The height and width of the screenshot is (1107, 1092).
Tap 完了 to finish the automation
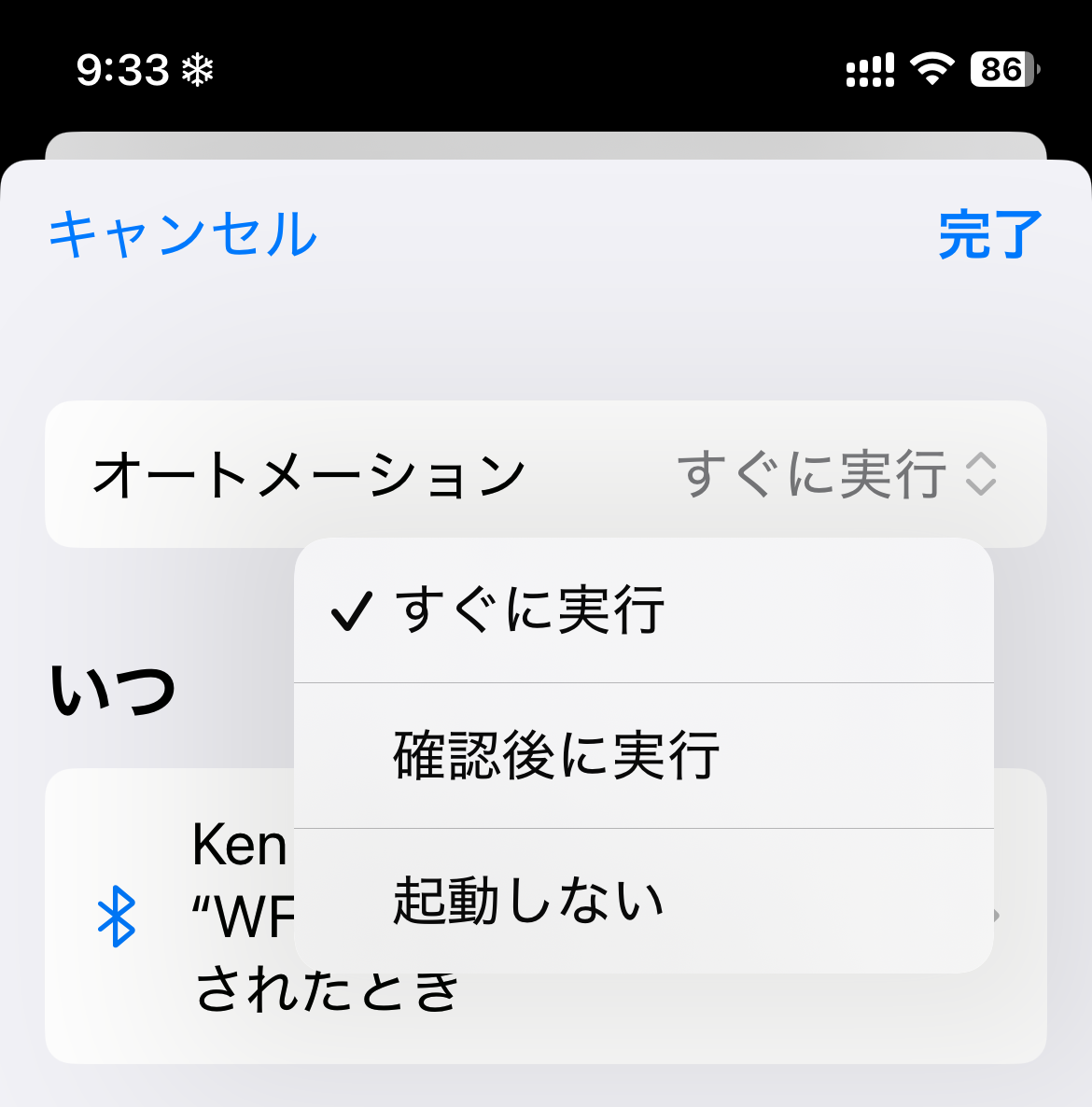click(x=989, y=234)
